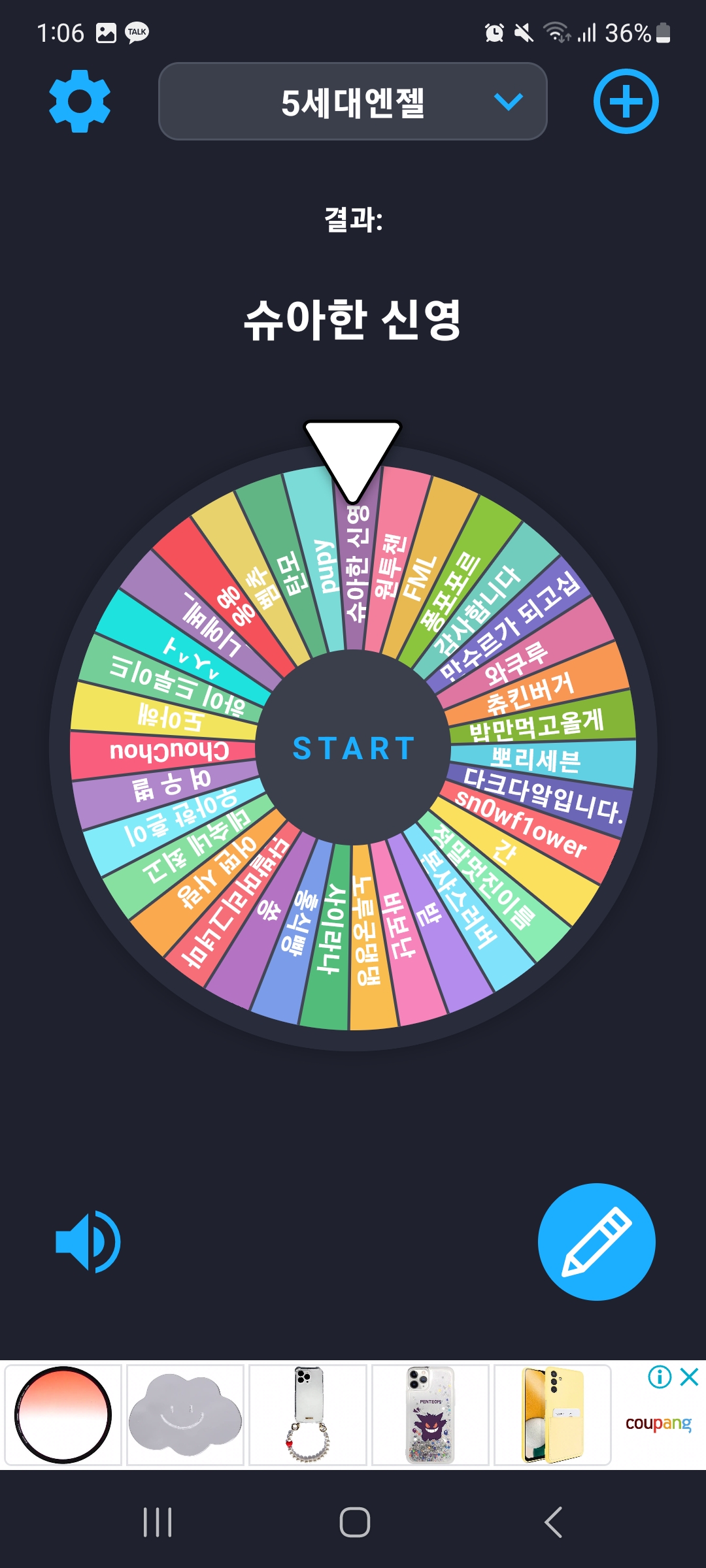The height and width of the screenshot is (1568, 706).
Task: Close the Coupang ad banner
Action: tap(690, 1377)
